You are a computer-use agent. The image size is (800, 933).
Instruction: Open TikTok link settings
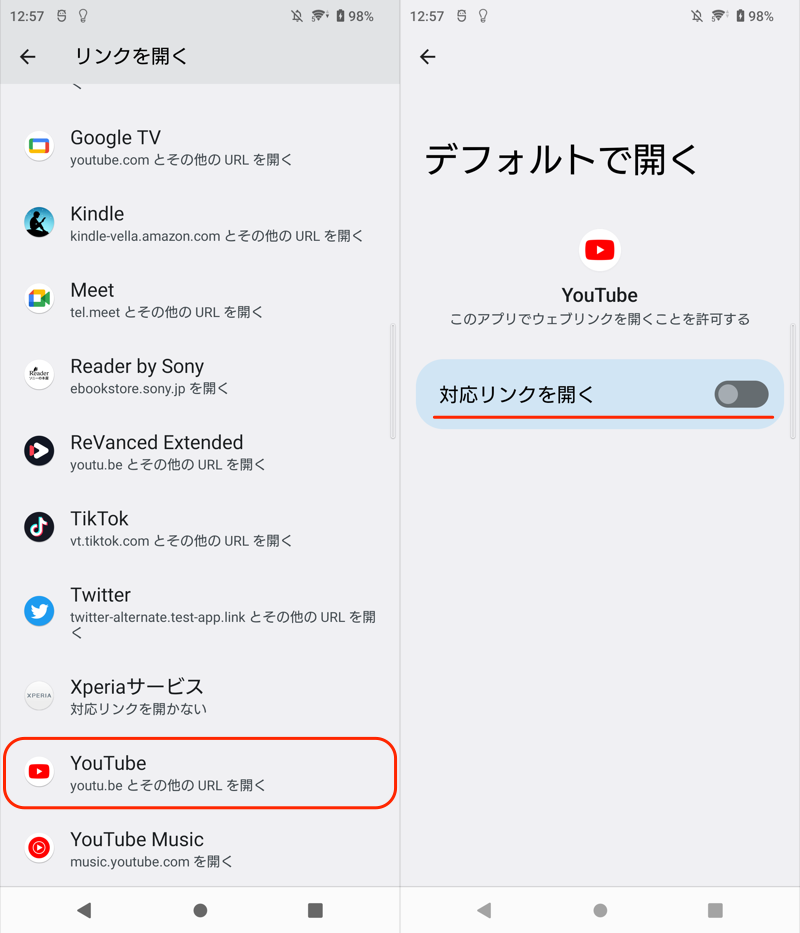pyautogui.click(x=200, y=527)
